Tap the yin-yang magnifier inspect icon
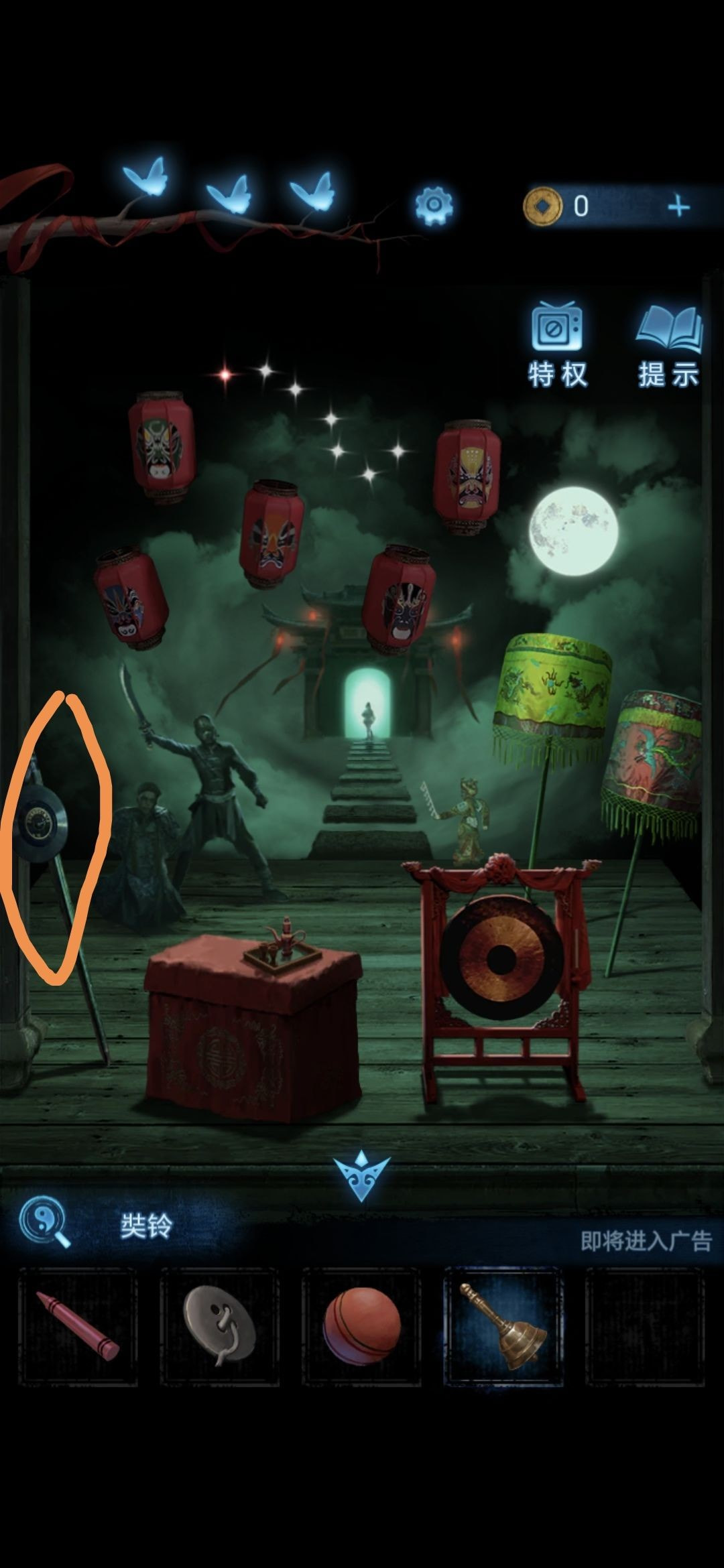Screen dimensions: 724x1568 pyautogui.click(x=44, y=1222)
